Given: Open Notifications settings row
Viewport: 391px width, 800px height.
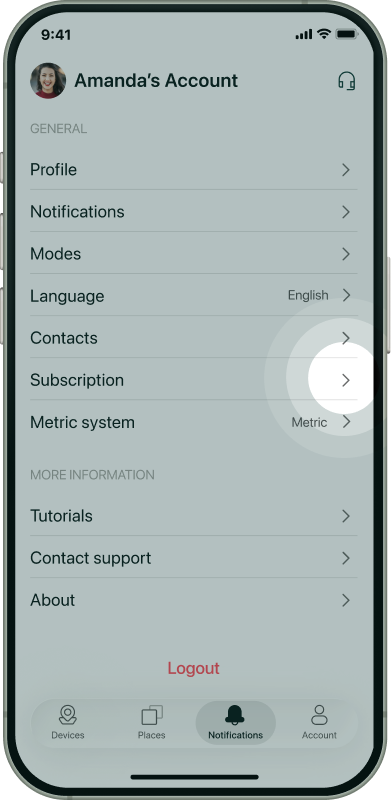Looking at the screenshot, I should coord(193,211).
